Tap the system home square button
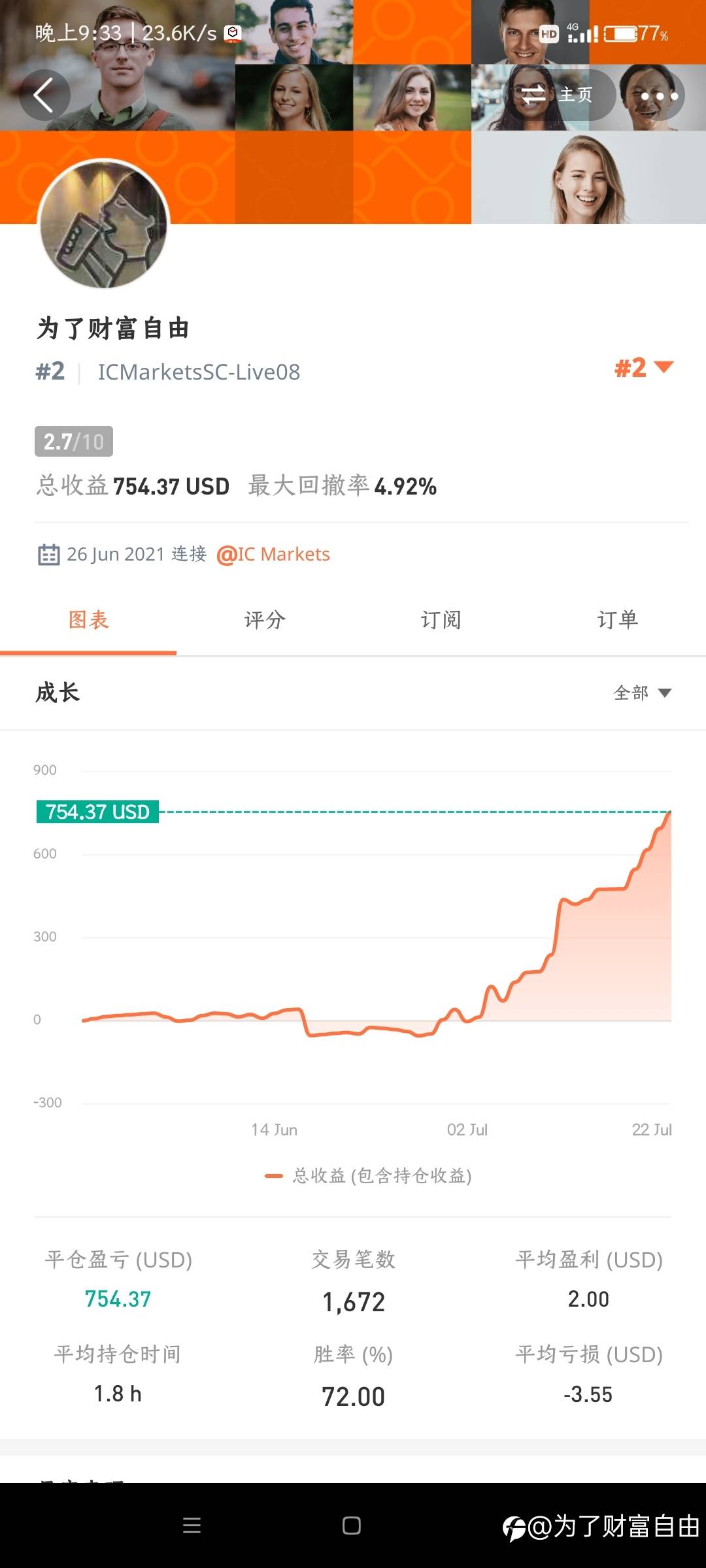 (352, 1526)
